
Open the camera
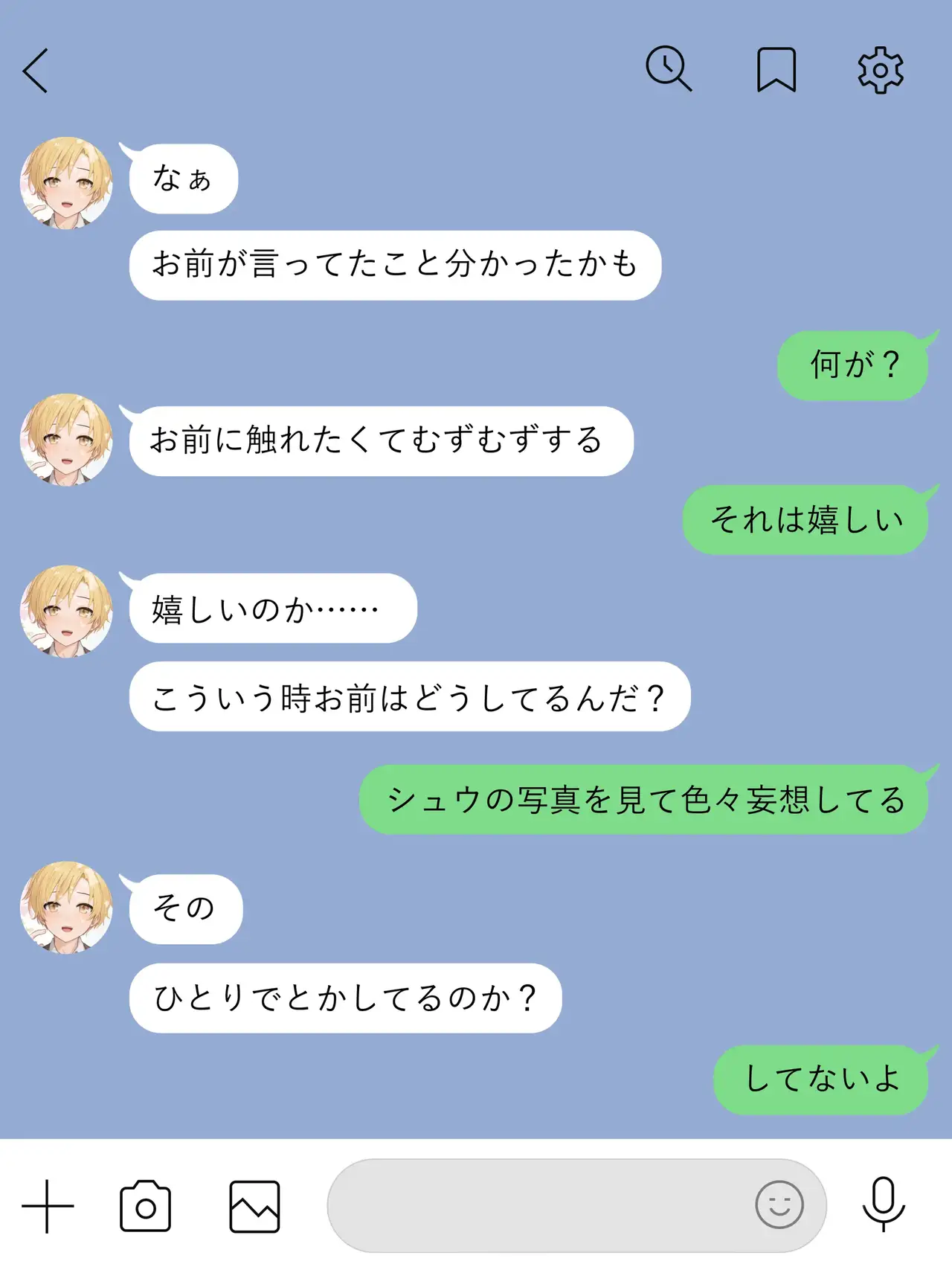pyautogui.click(x=146, y=1206)
